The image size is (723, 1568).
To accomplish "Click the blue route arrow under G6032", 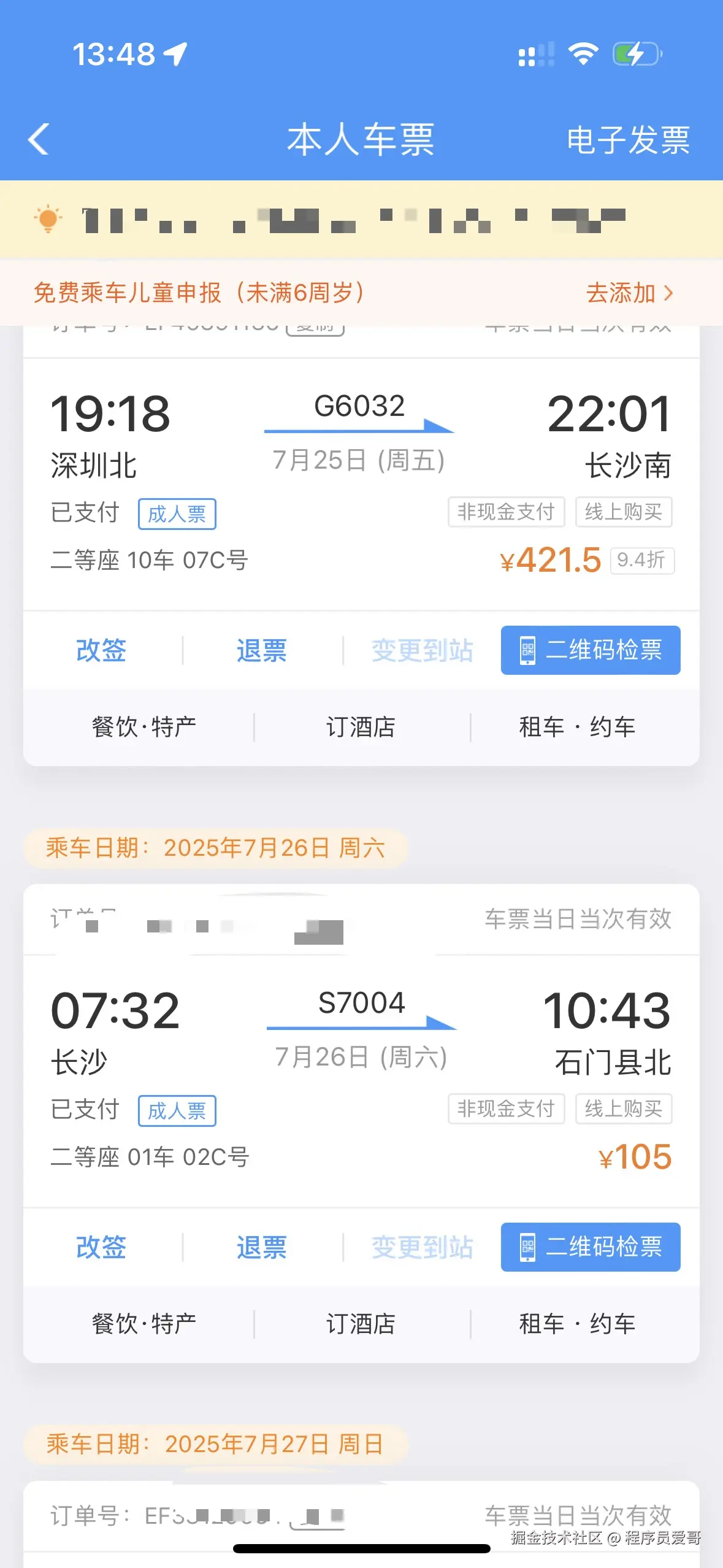I will 359,429.
